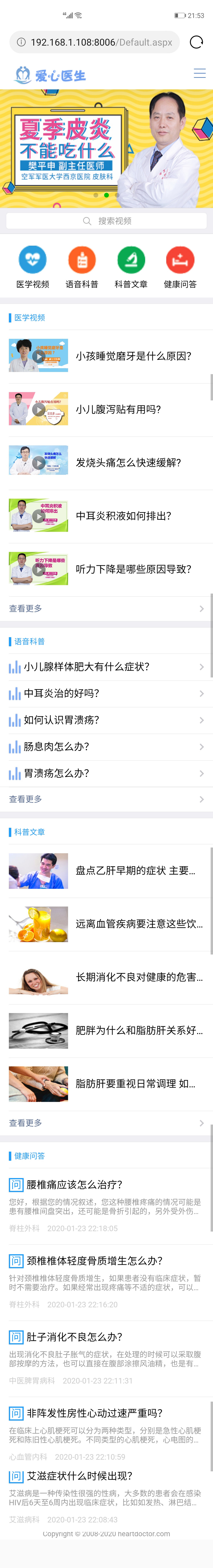Screen dimensions: 213x1568
Task: Tap the 搜索视频 search box
Action: click(106, 221)
